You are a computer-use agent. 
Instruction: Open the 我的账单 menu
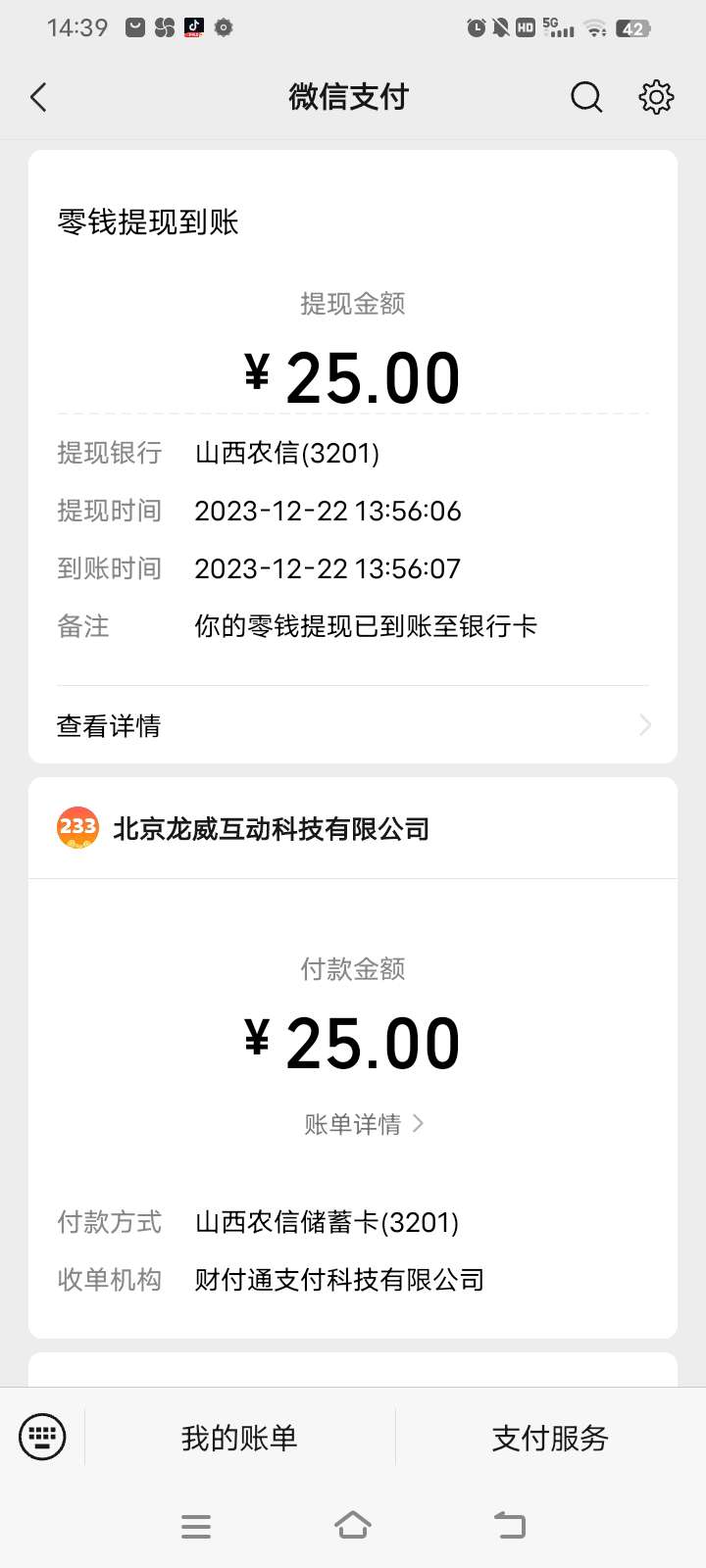(239, 1438)
